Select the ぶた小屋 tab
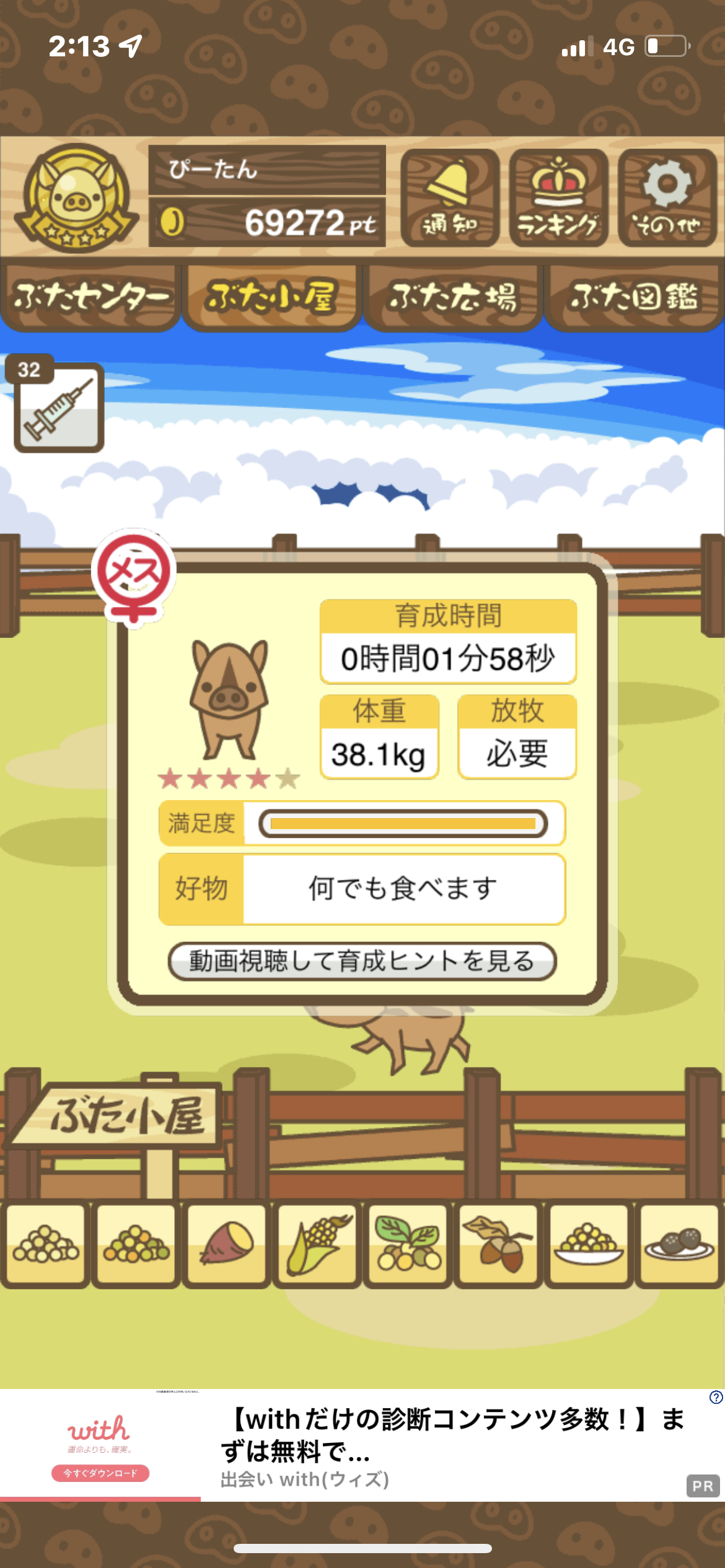The height and width of the screenshot is (1568, 725). (272, 297)
